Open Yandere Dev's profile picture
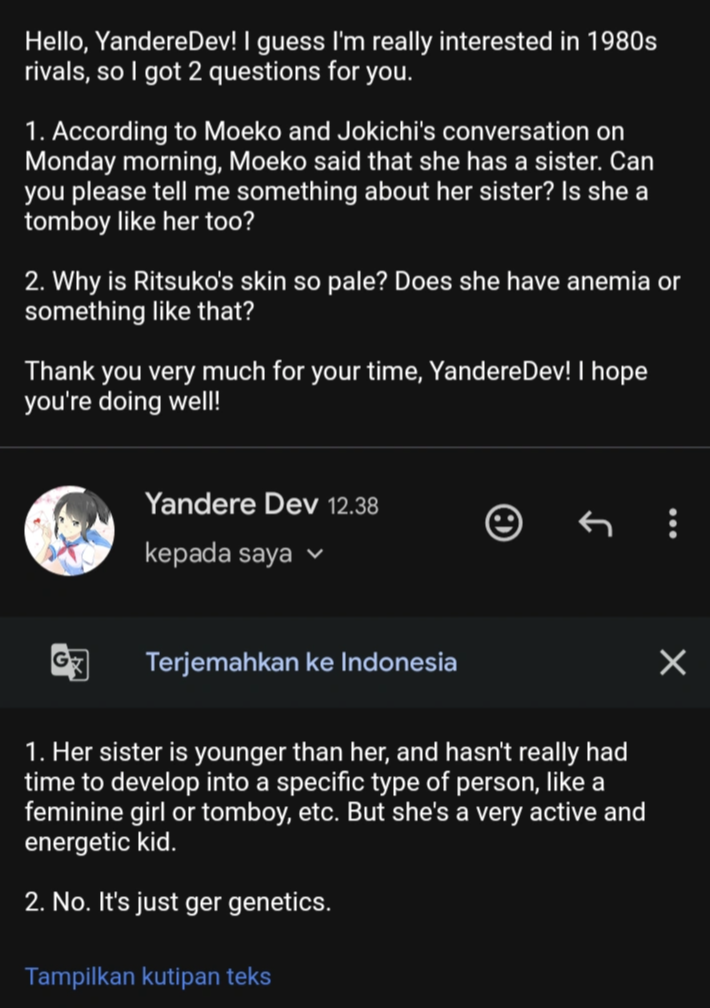Screen dimensions: 710x1008 click(69, 531)
